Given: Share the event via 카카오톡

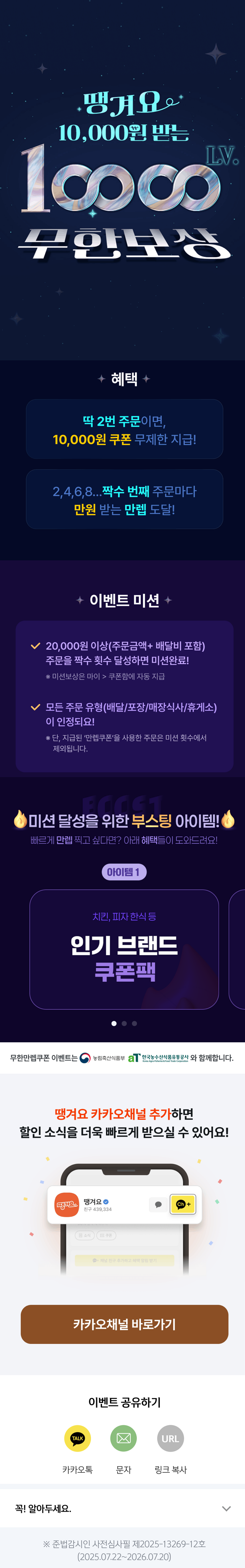Looking at the screenshot, I should coord(77,1438).
